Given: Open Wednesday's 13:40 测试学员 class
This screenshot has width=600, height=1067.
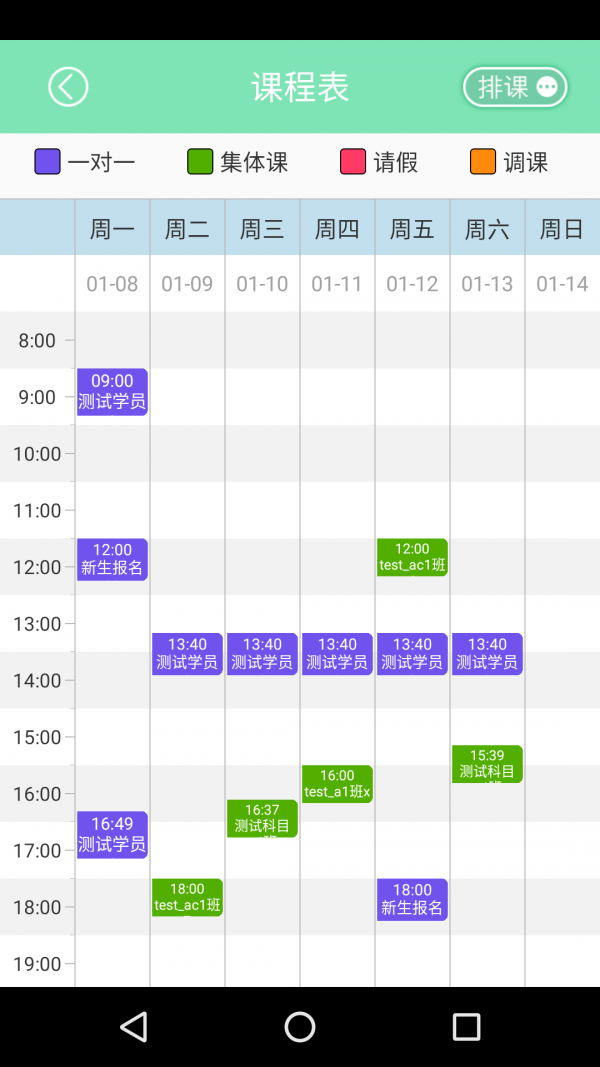Looking at the screenshot, I should [262, 654].
